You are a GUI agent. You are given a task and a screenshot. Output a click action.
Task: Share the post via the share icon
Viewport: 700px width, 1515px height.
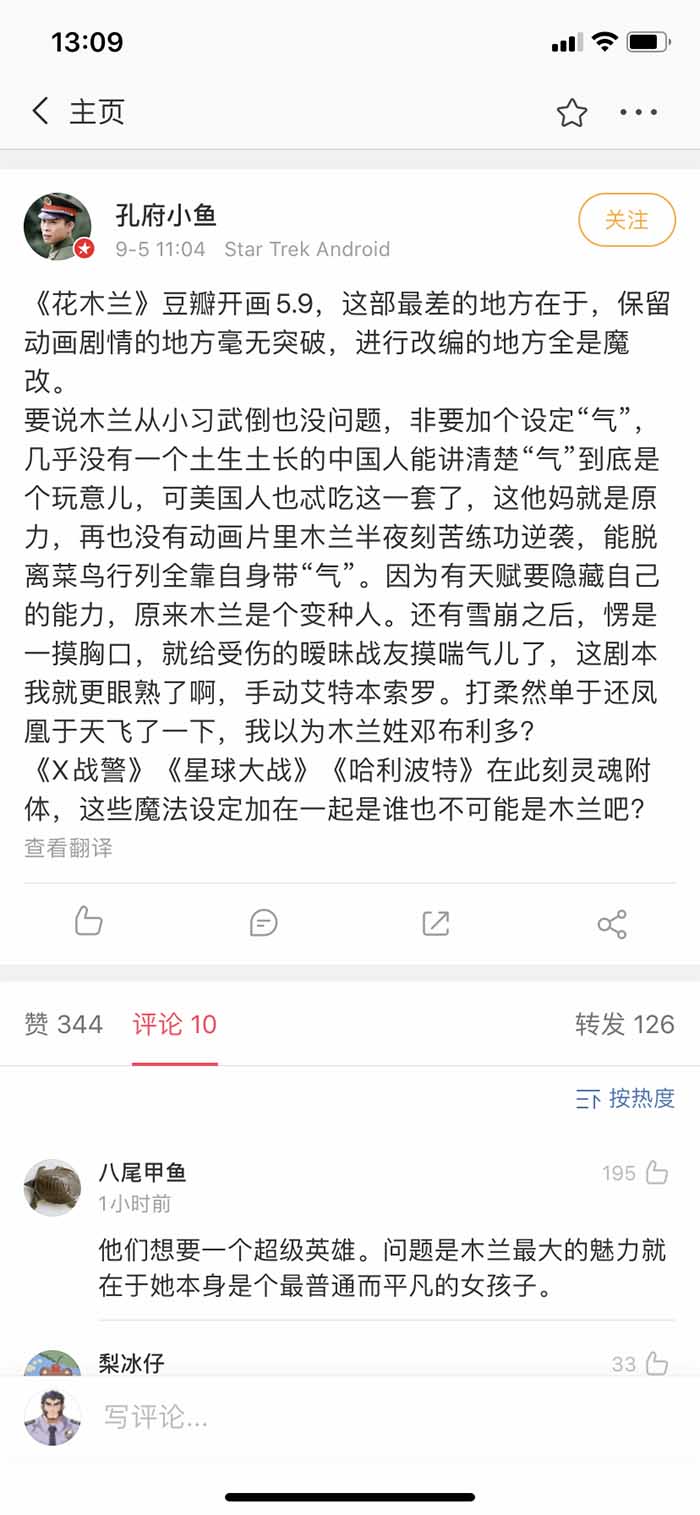tap(612, 923)
